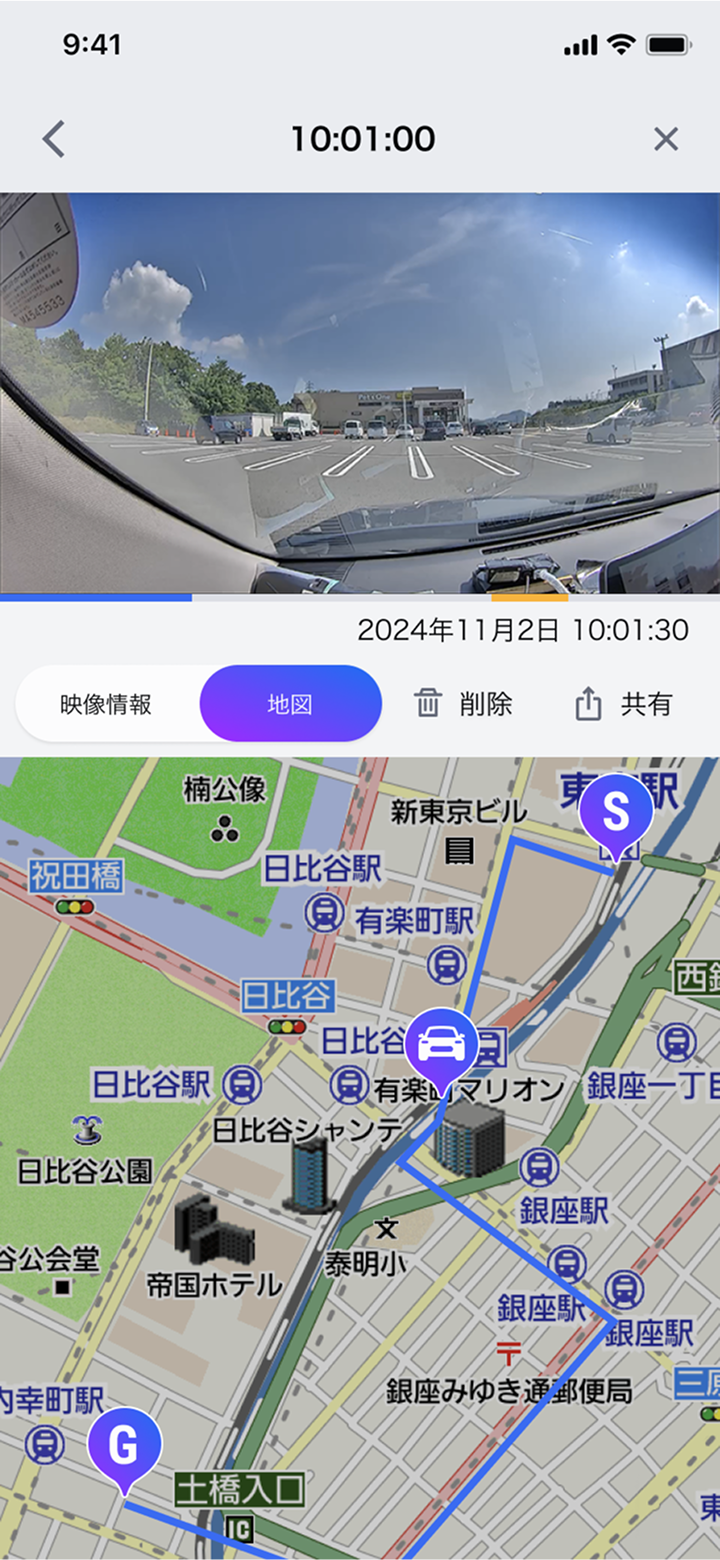Switch to the 映像情報 tab
This screenshot has width=720, height=1560.
(106, 704)
